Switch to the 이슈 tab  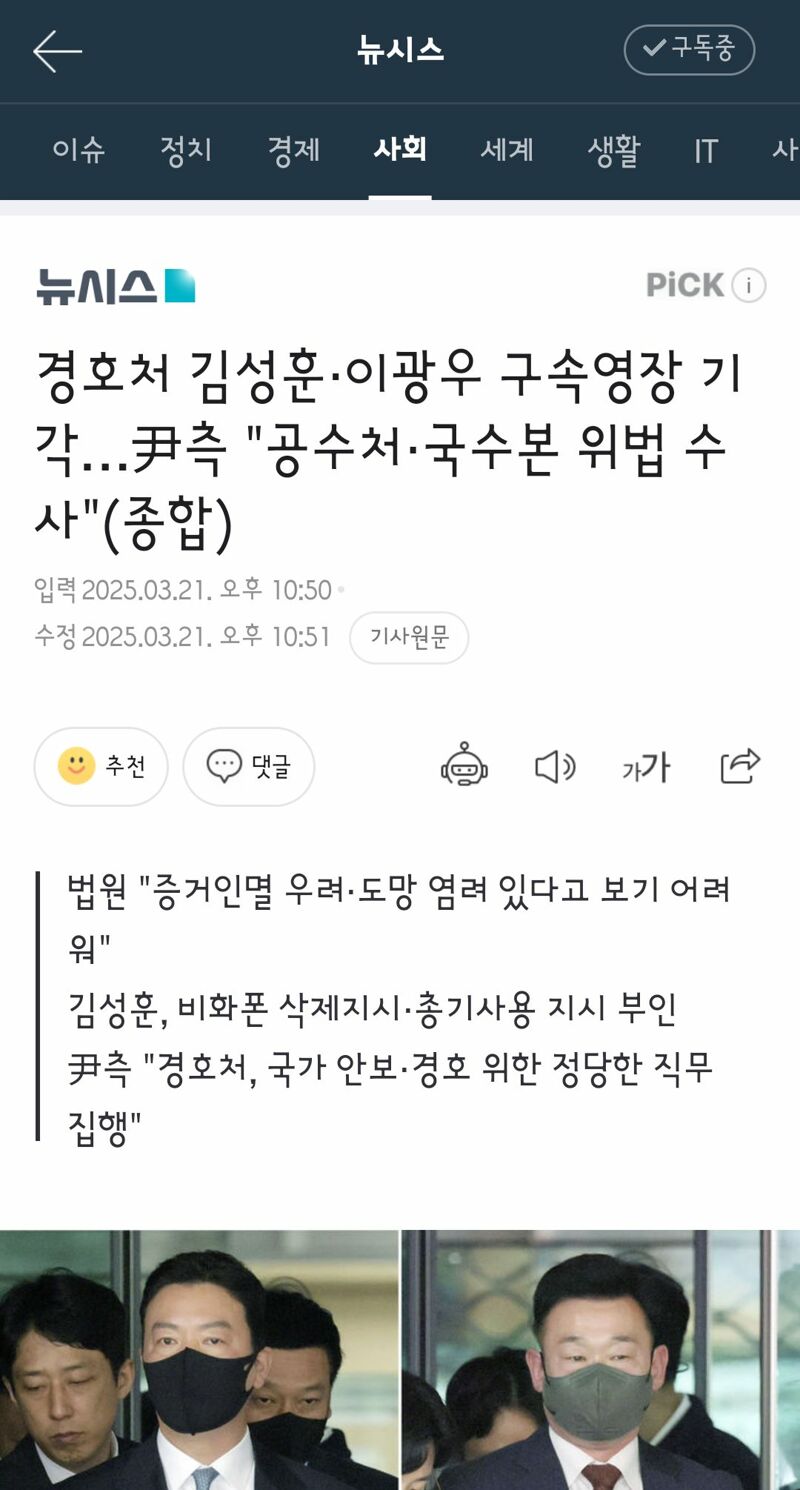[79, 150]
